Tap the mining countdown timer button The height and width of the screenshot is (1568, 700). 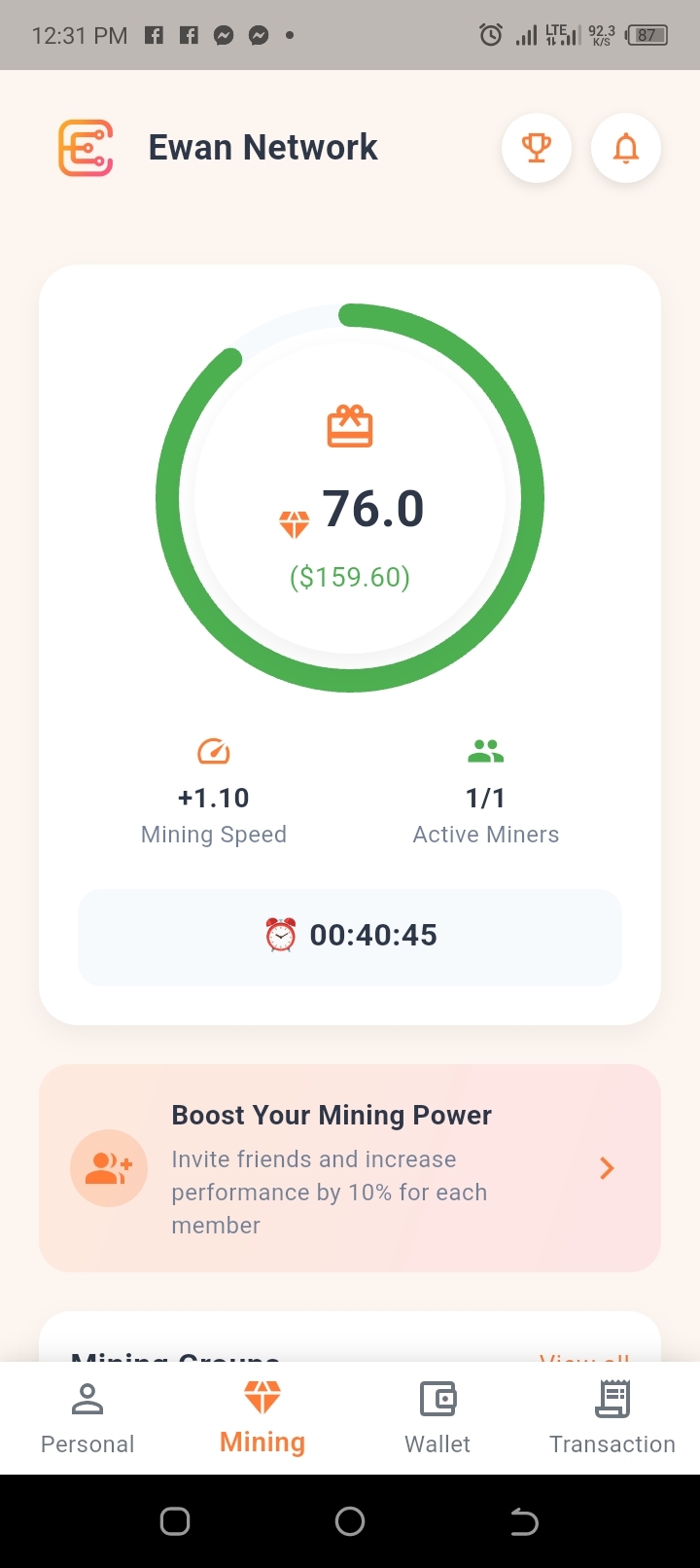[x=350, y=936]
